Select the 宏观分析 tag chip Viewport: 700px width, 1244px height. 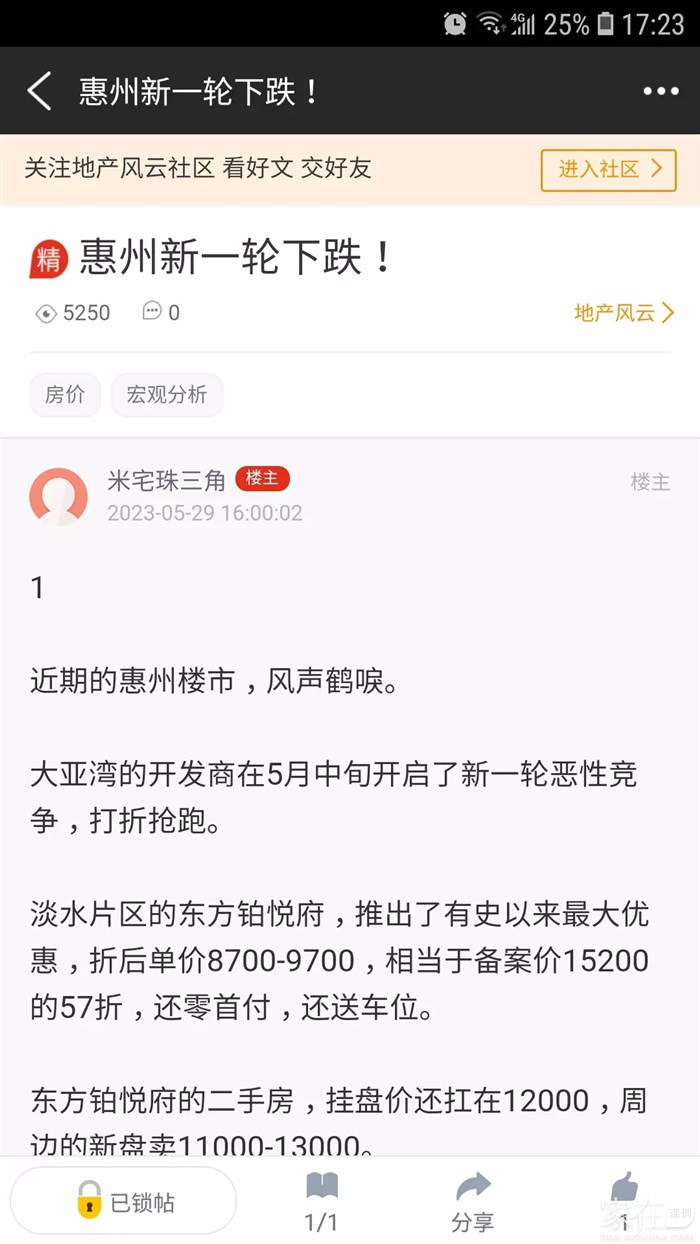[167, 395]
